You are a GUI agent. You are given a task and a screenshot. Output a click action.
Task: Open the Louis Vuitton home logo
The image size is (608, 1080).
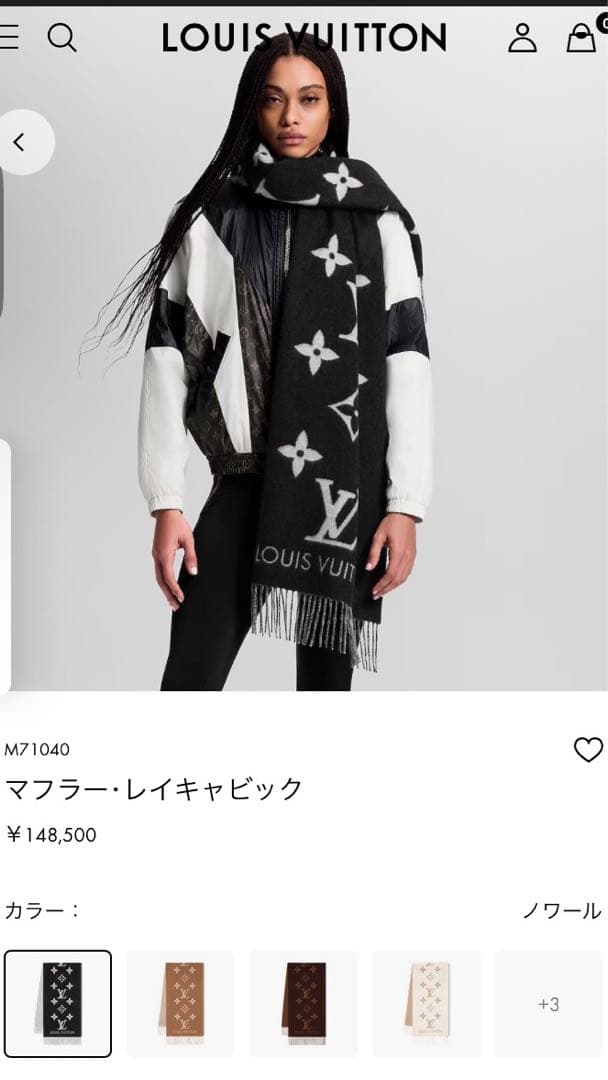click(304, 38)
